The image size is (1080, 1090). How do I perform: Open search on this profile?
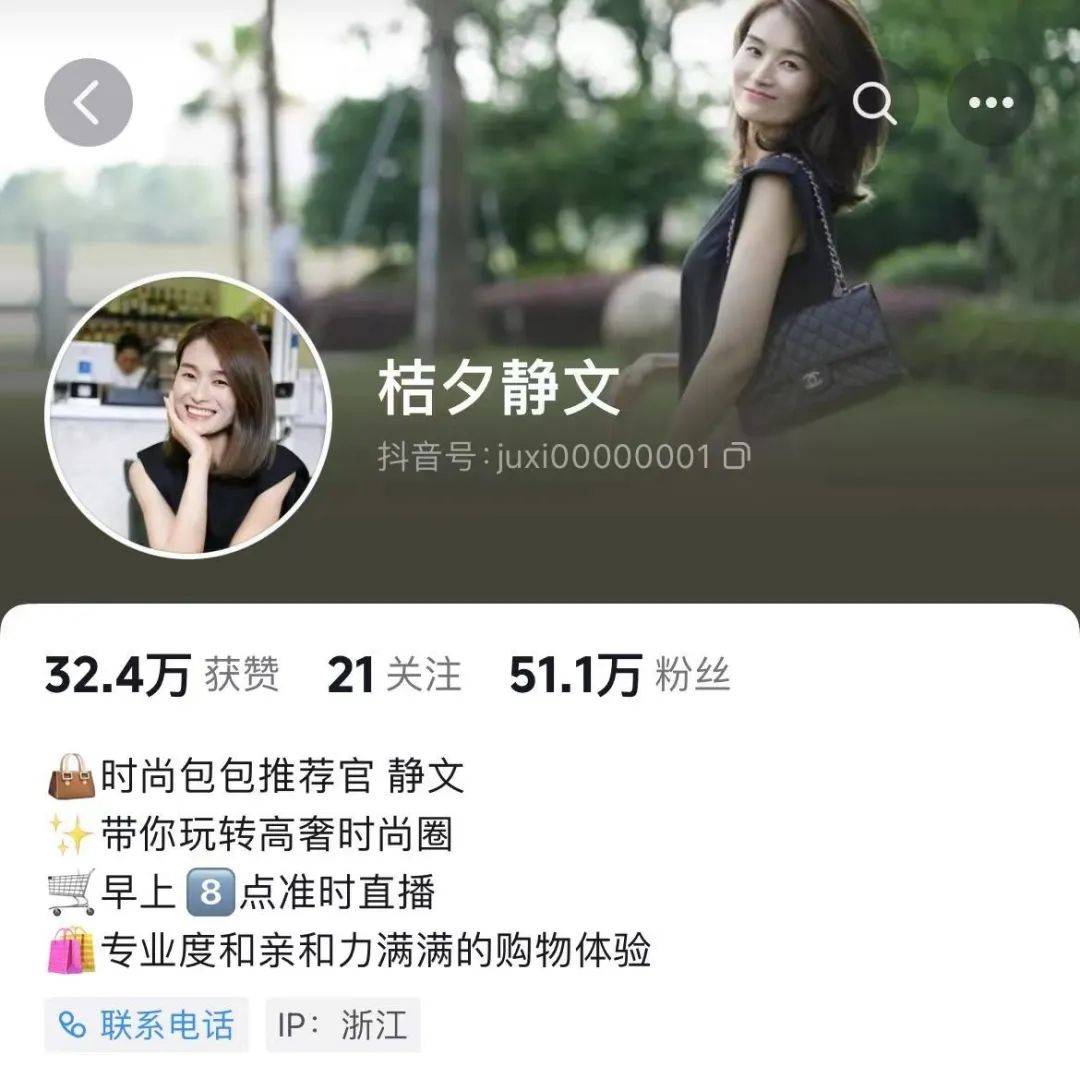(875, 103)
